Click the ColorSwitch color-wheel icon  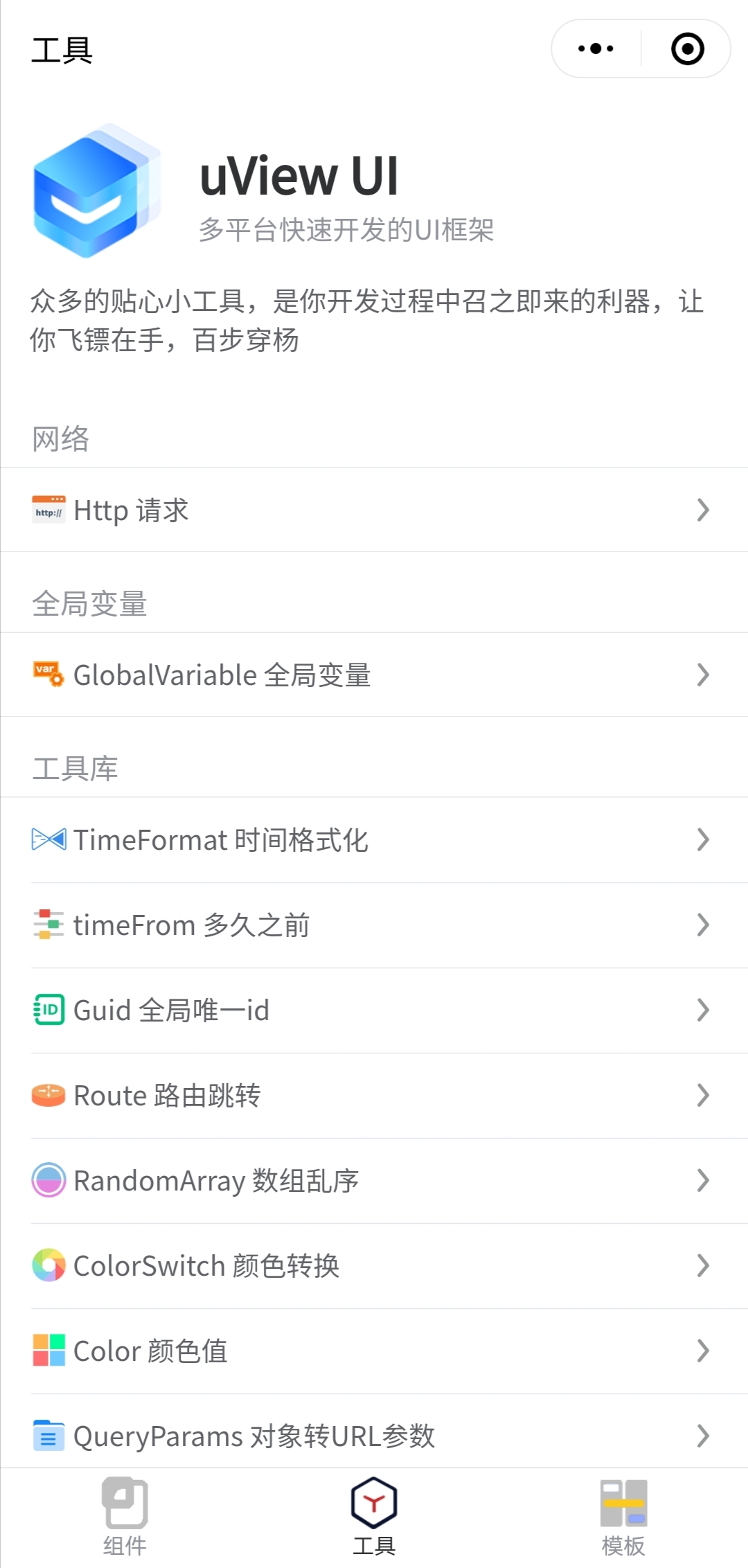pos(47,1265)
